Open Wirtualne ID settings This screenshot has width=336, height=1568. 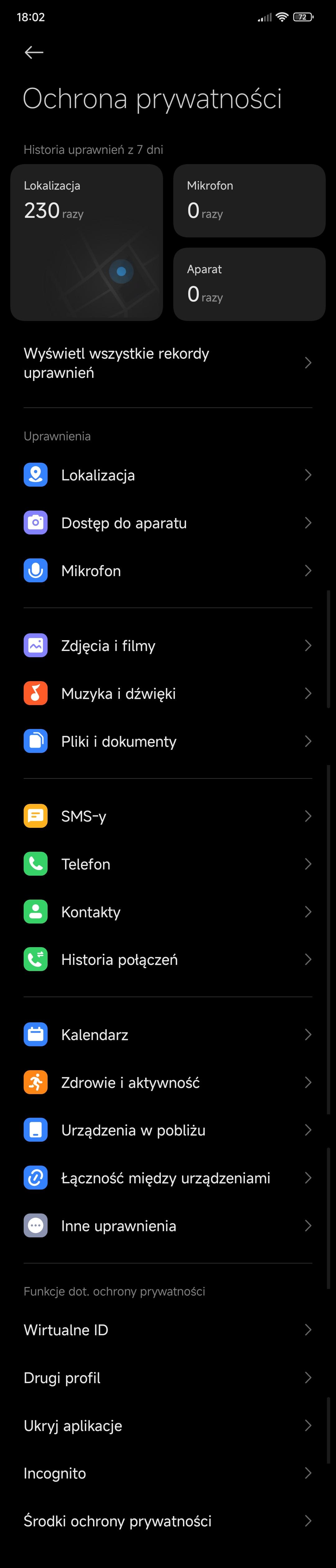click(x=168, y=1329)
